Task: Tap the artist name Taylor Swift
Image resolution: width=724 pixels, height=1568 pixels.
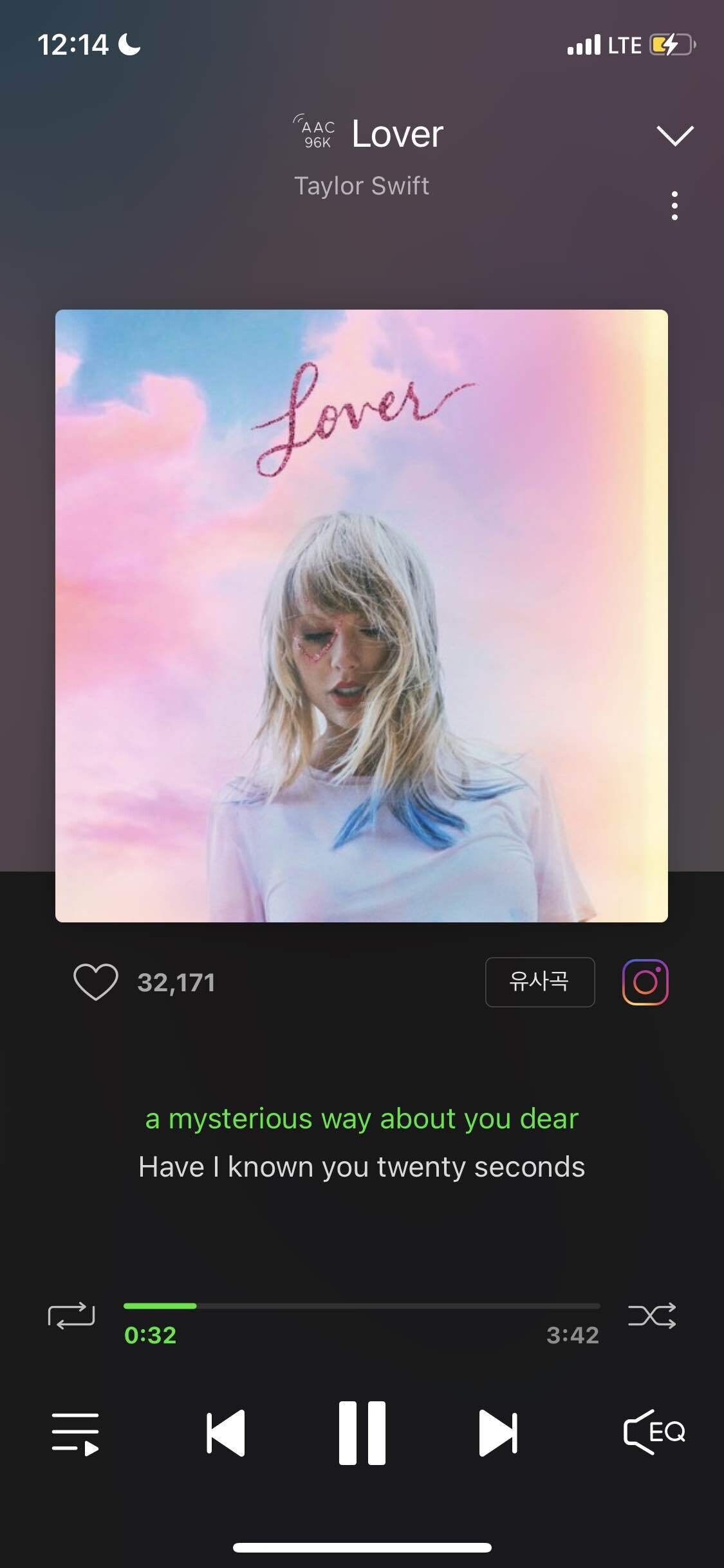Action: point(362,186)
